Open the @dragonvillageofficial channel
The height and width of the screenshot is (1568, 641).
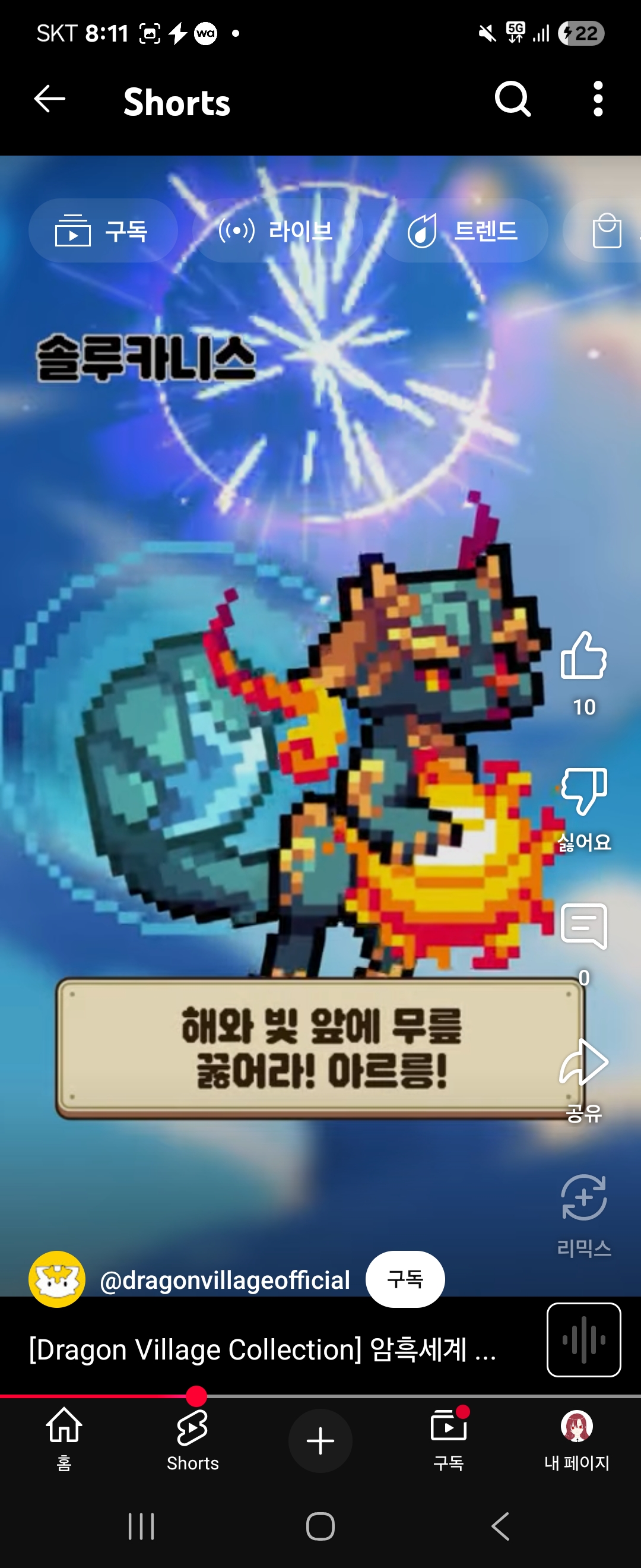224,1280
